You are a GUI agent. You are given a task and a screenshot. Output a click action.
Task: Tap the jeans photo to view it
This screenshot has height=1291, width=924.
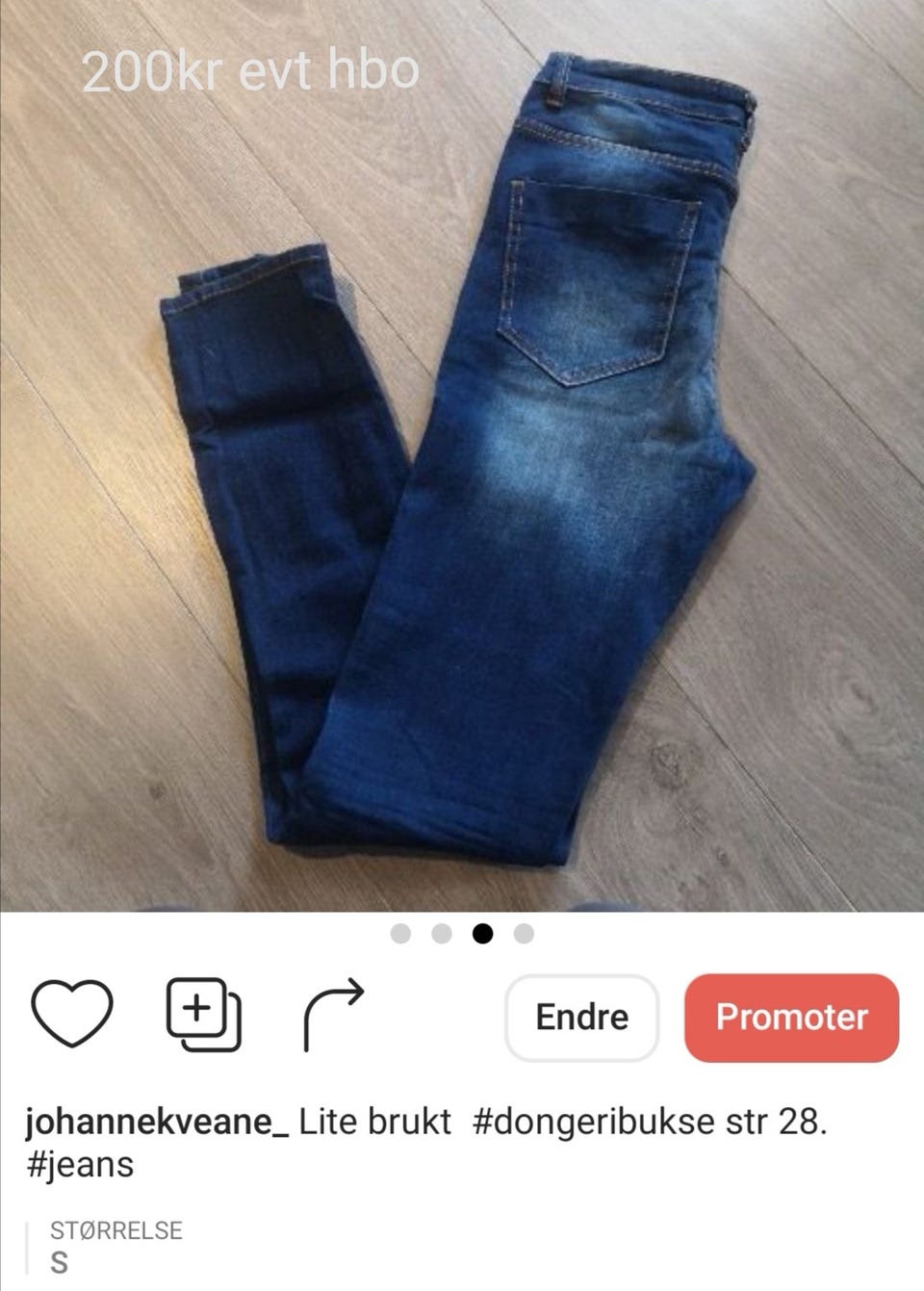462,452
